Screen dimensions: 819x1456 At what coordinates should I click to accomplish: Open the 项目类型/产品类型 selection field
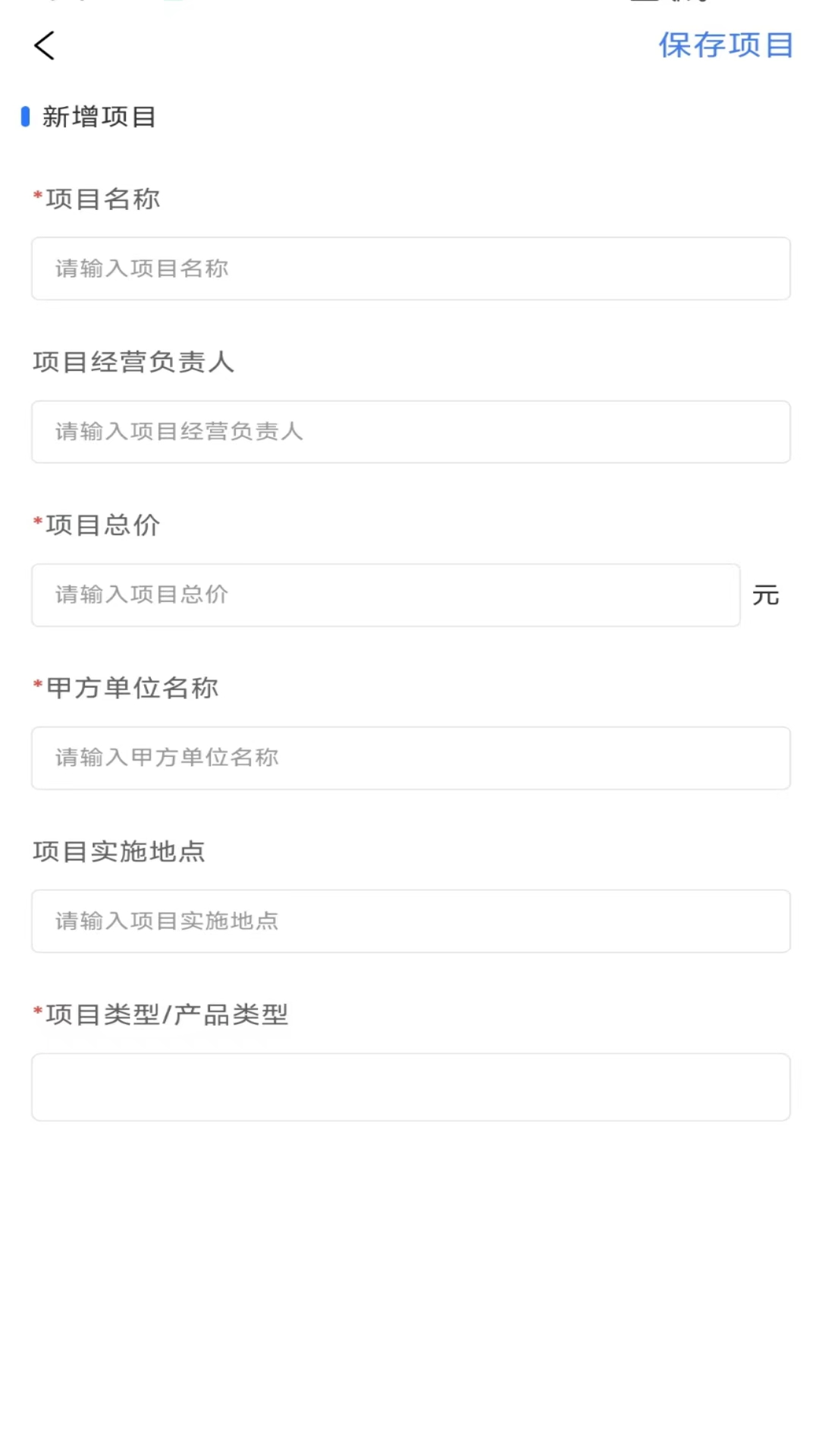click(x=410, y=1087)
